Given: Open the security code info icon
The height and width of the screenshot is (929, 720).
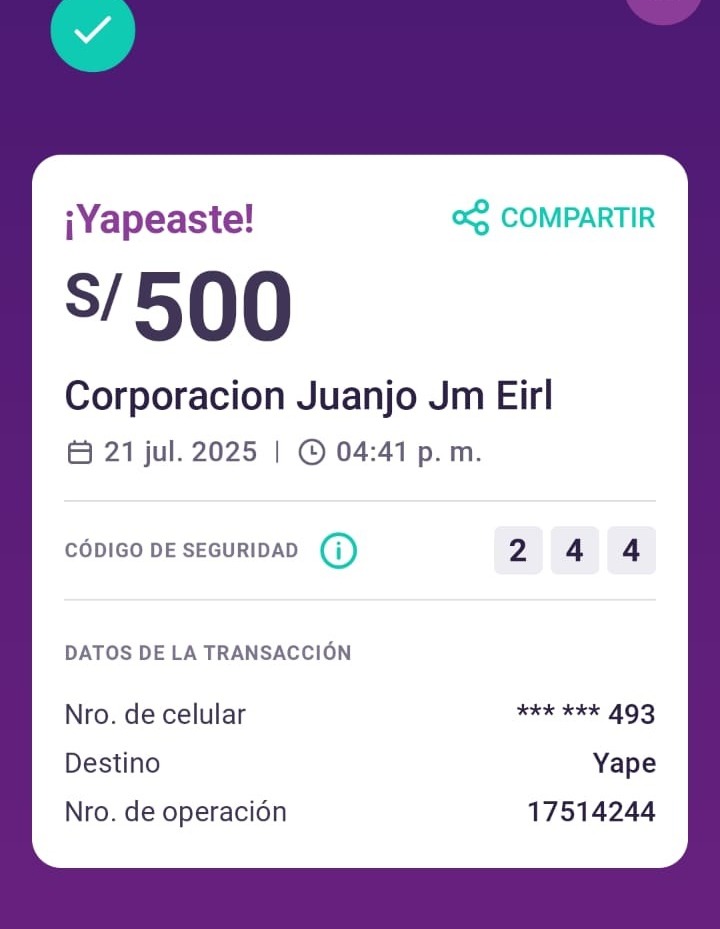Looking at the screenshot, I should 338,550.
